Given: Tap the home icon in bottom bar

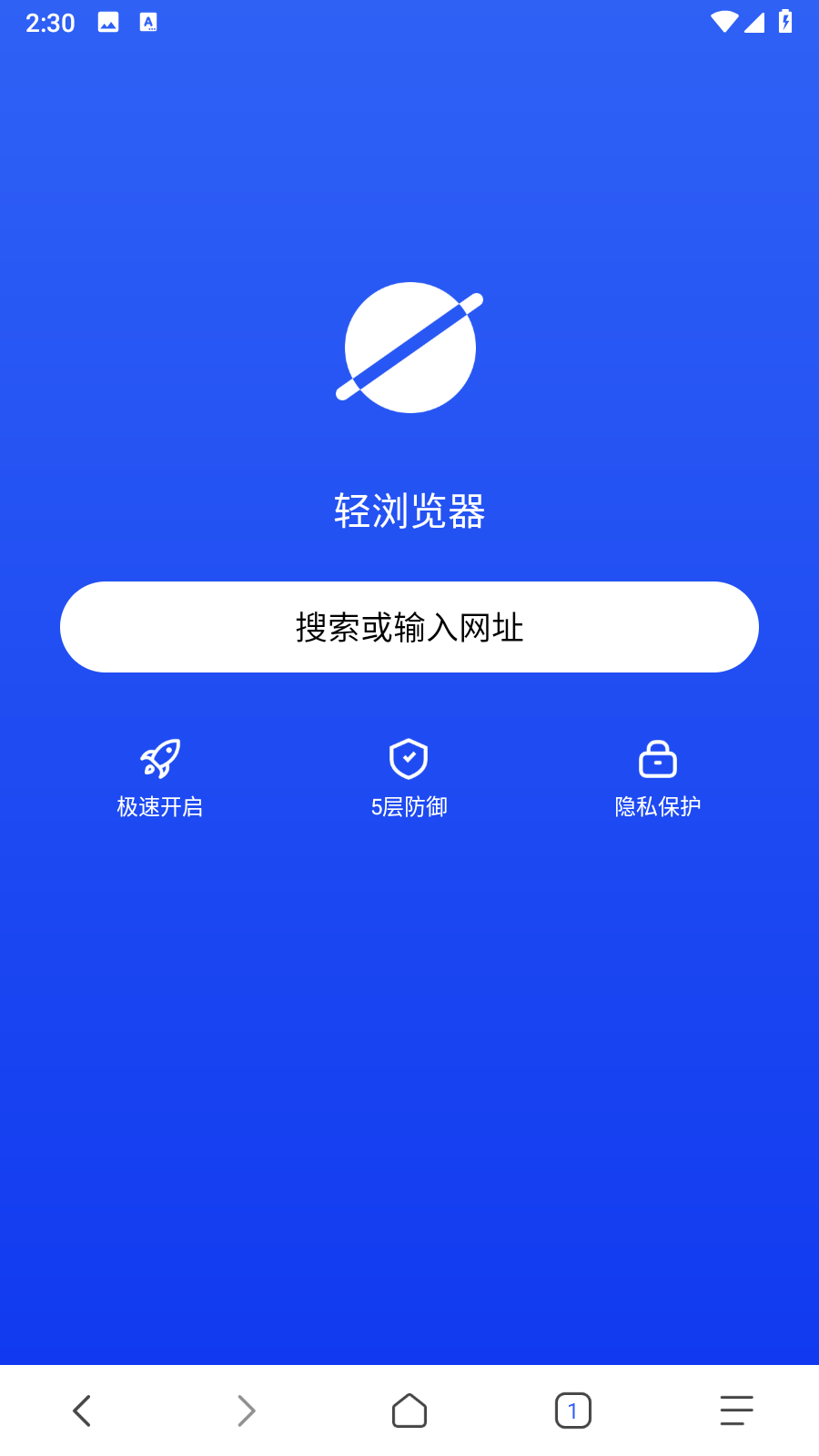Looking at the screenshot, I should pos(409,1410).
